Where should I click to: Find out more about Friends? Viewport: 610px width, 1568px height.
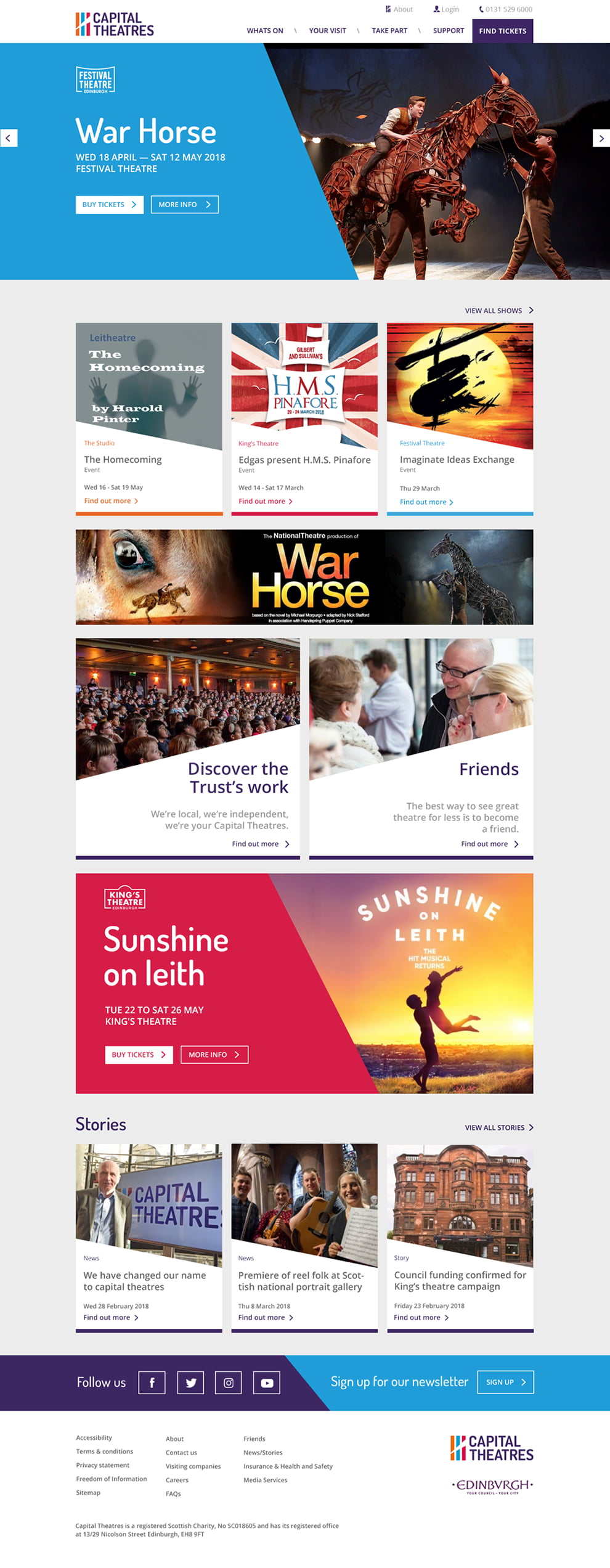click(489, 844)
